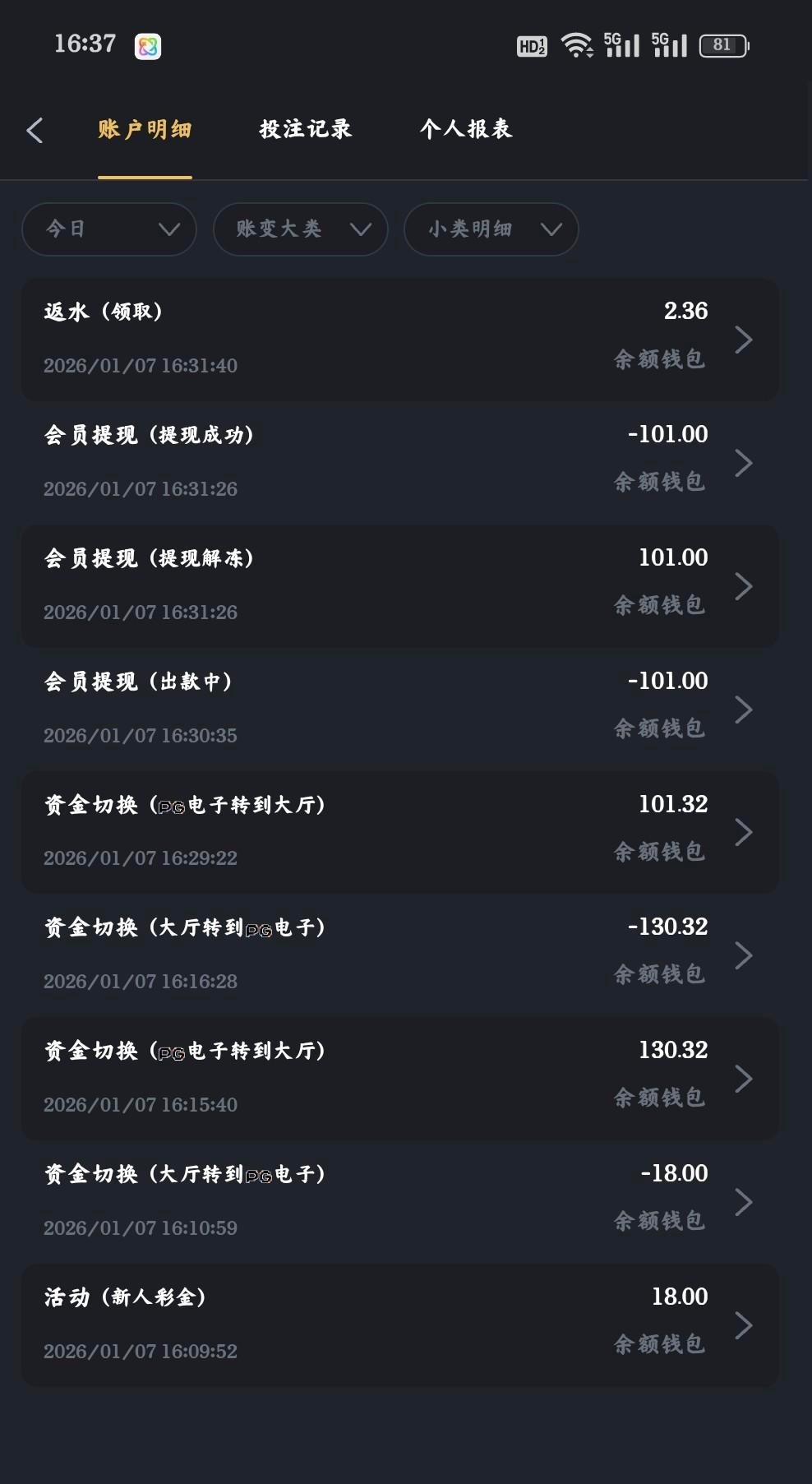Viewport: 812px width, 1484px height.
Task: Open the 101.32 PG电子转到大厅 record
Action: 399,831
